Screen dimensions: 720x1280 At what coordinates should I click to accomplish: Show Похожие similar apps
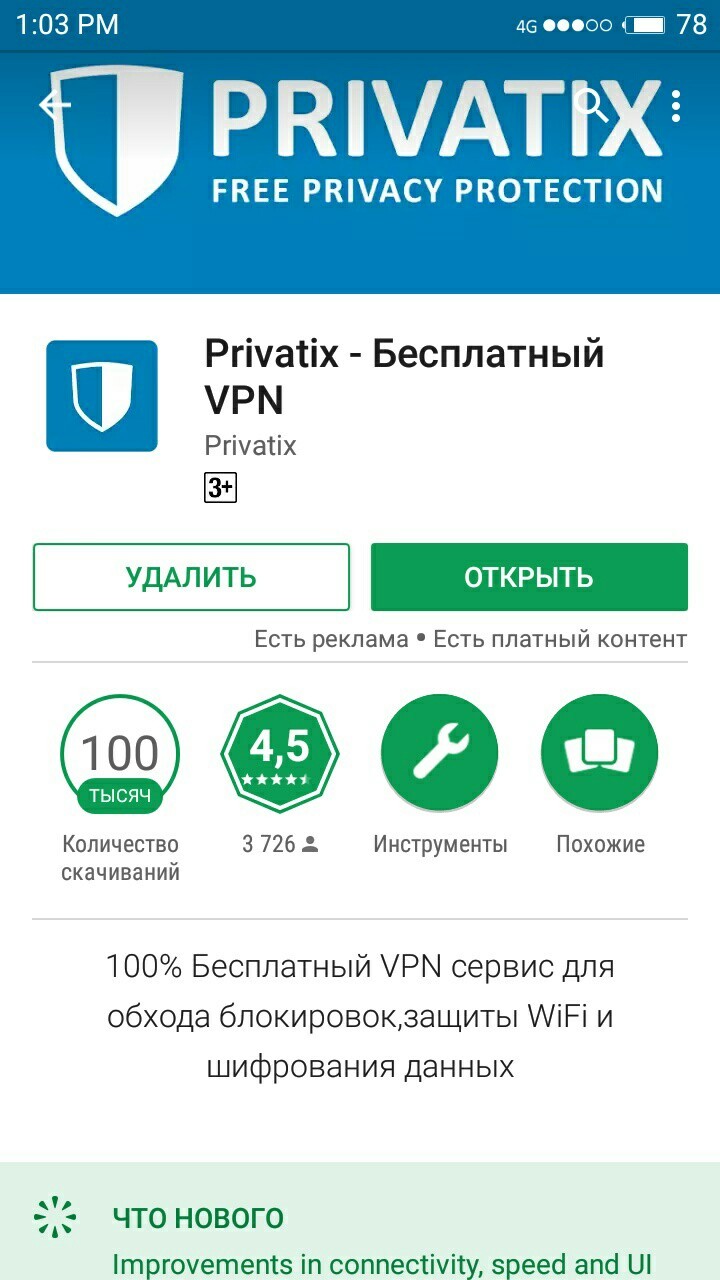(x=600, y=753)
